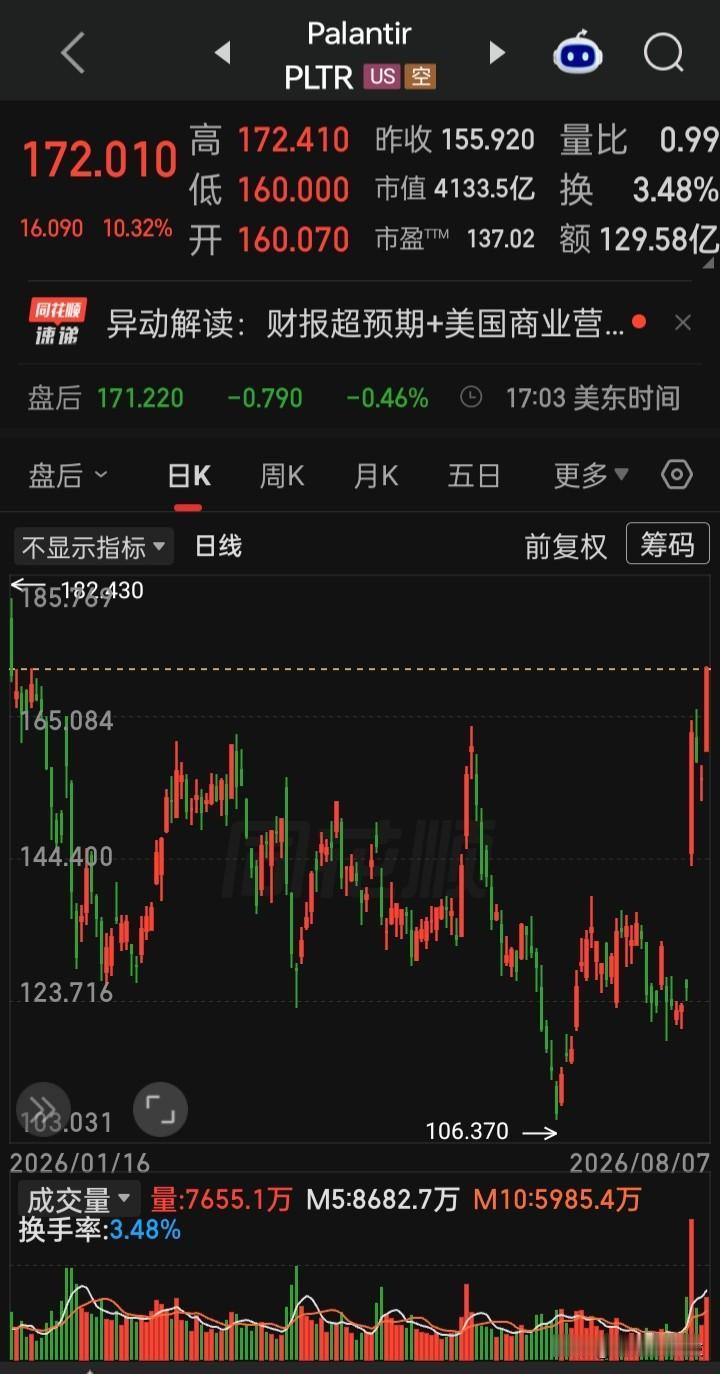Go back using the top-left arrow
The image size is (720, 1374).
coord(73,53)
